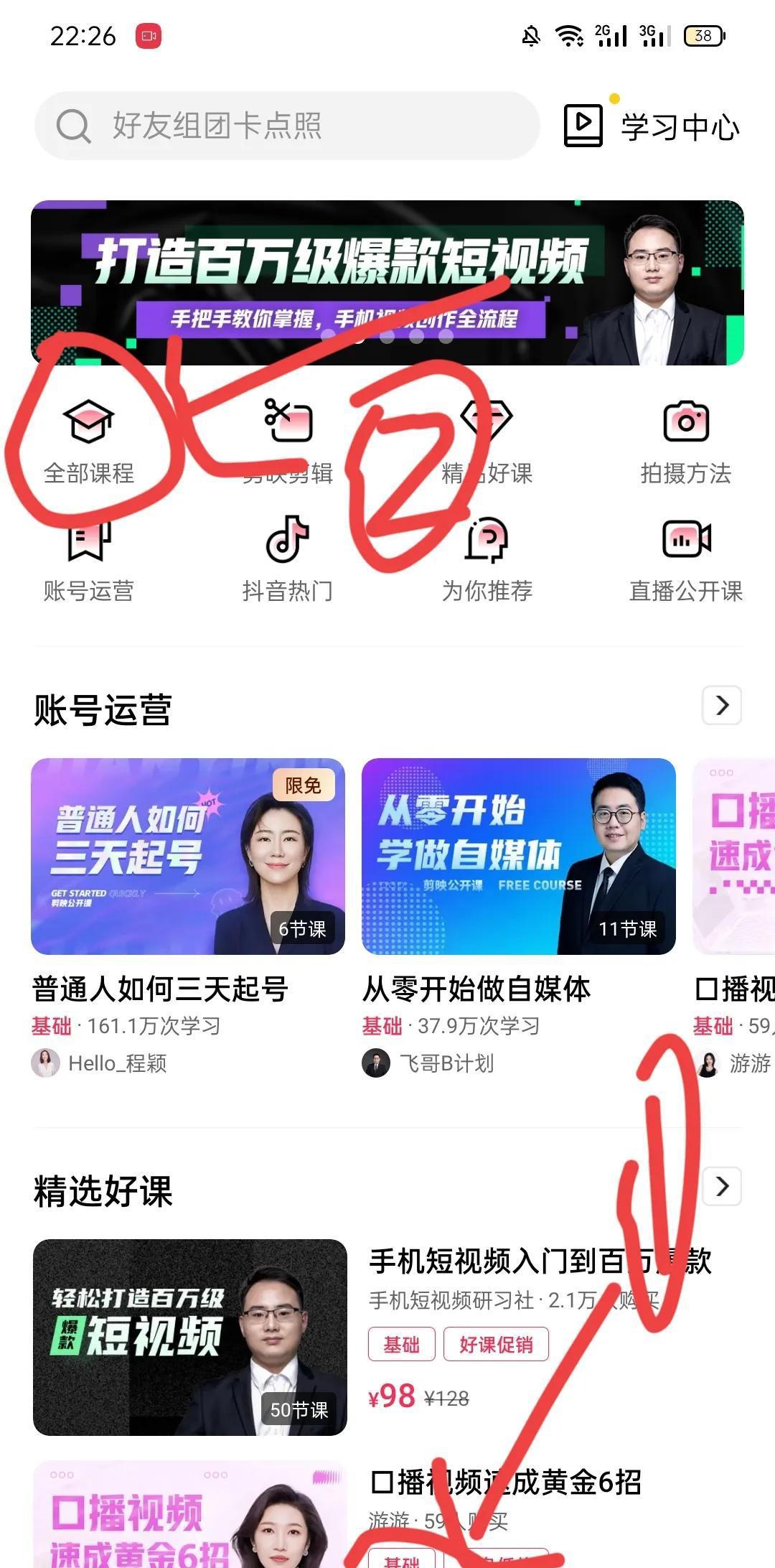Open 精品好课 category
The image size is (775, 1568).
pos(487,441)
